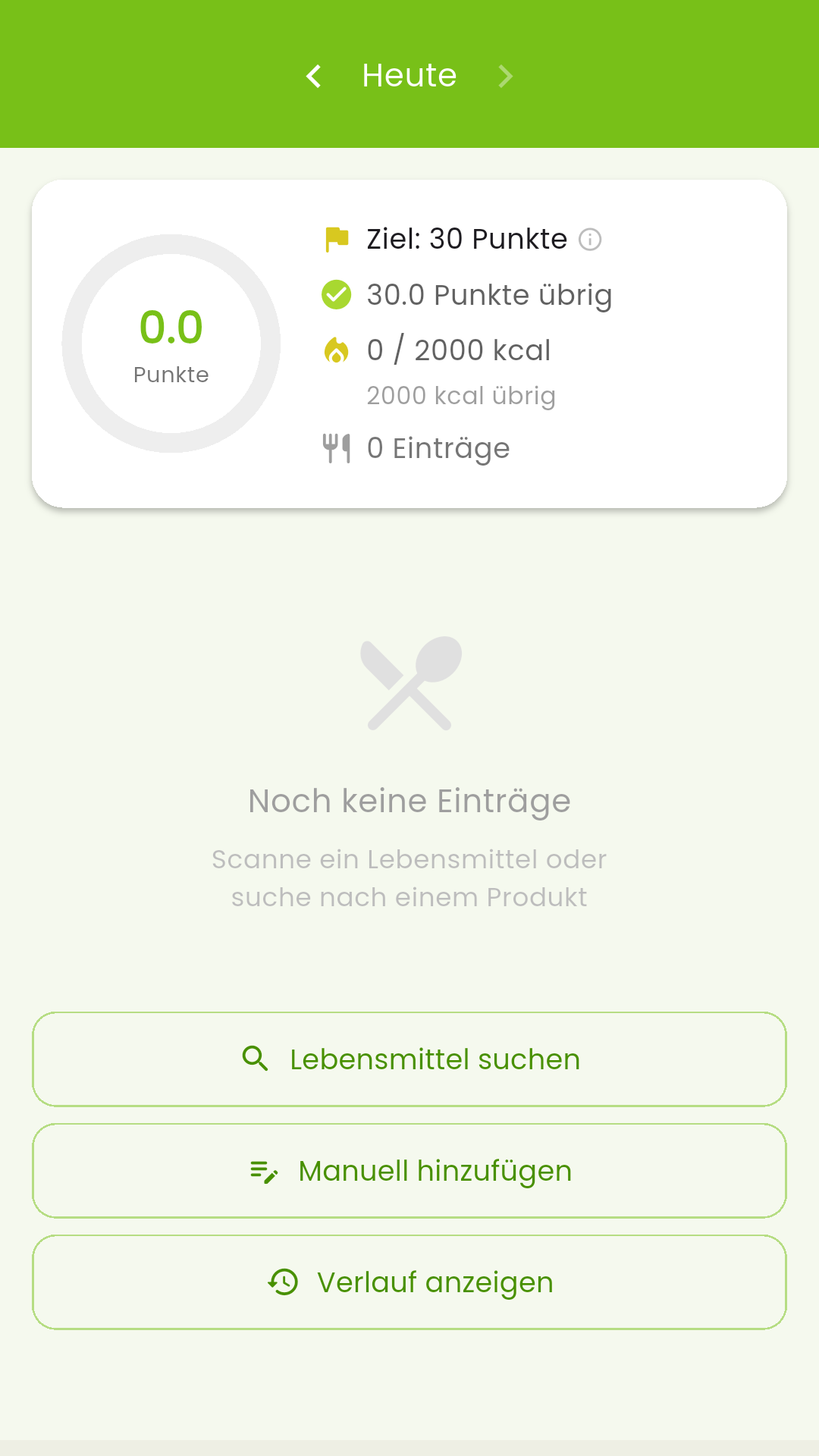The height and width of the screenshot is (1456, 819).
Task: Click the cutlery icon next to Einträge
Action: pos(337,447)
